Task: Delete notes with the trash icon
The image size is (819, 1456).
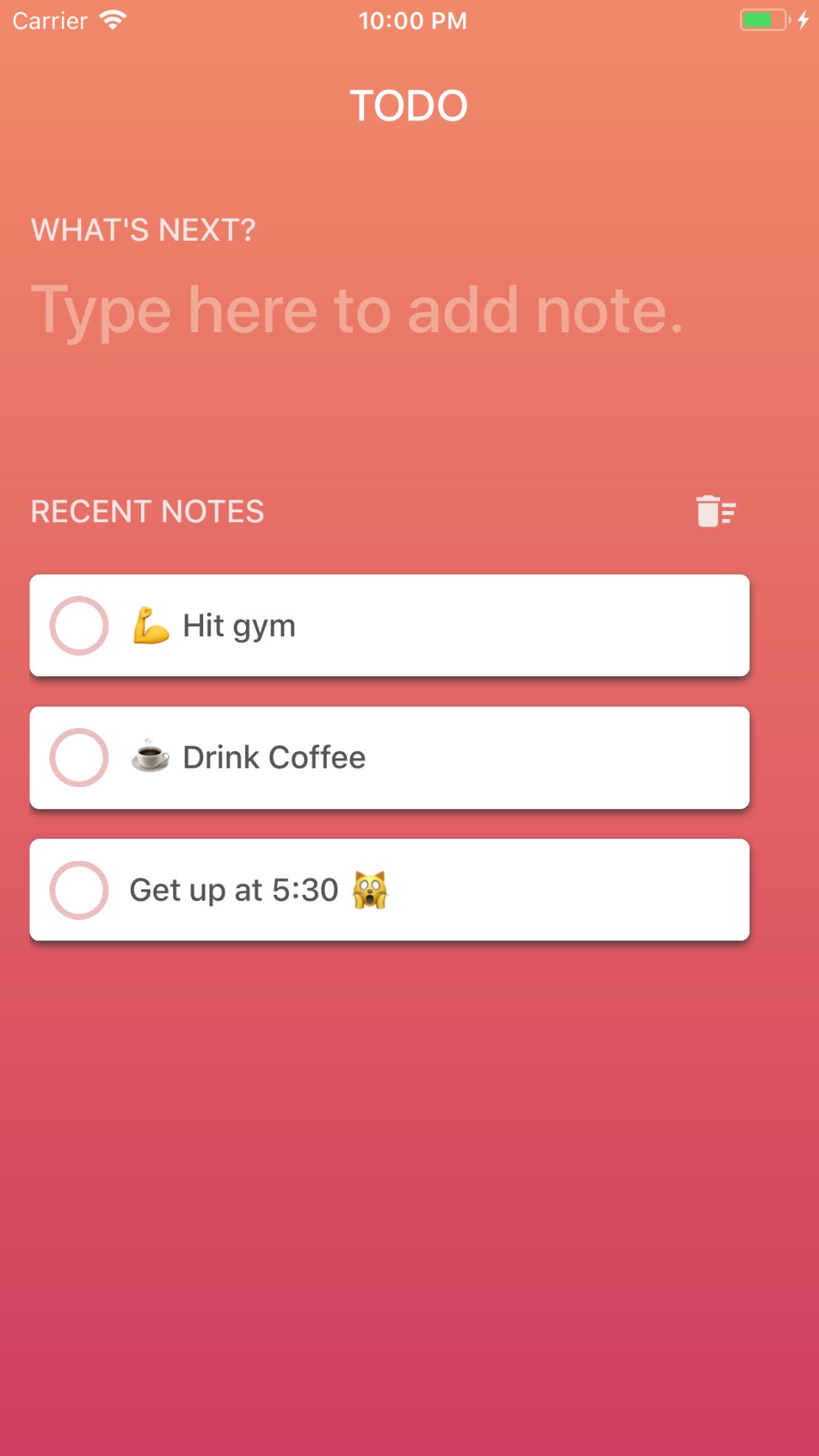Action: [x=715, y=511]
